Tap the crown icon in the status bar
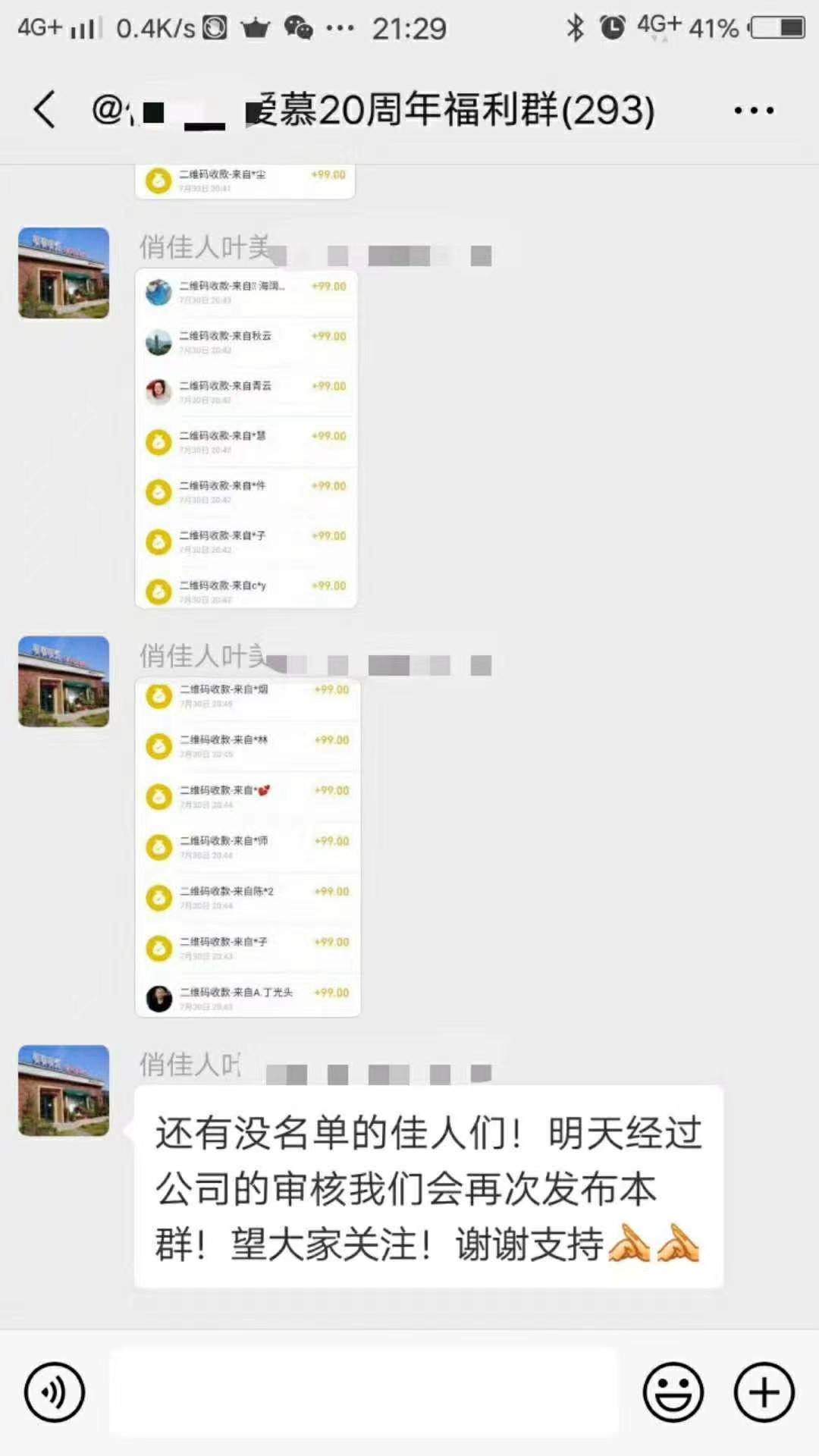The height and width of the screenshot is (1456, 819). (255, 27)
